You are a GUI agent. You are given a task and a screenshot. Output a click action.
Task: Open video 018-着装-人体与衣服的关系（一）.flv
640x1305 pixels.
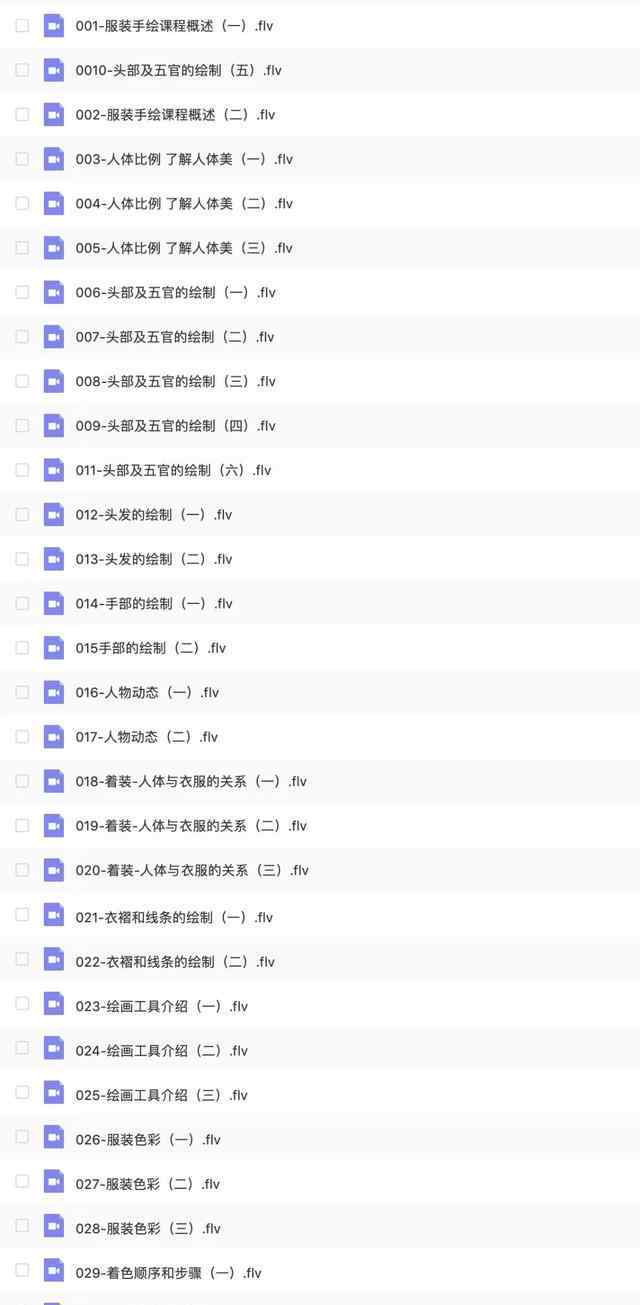point(191,781)
